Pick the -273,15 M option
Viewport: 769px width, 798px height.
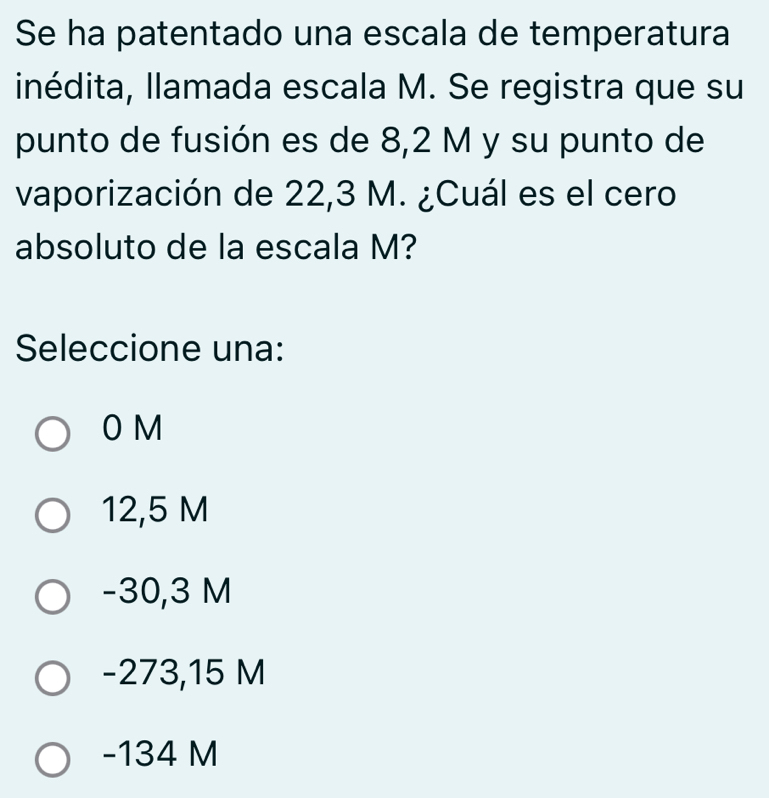coord(54,679)
